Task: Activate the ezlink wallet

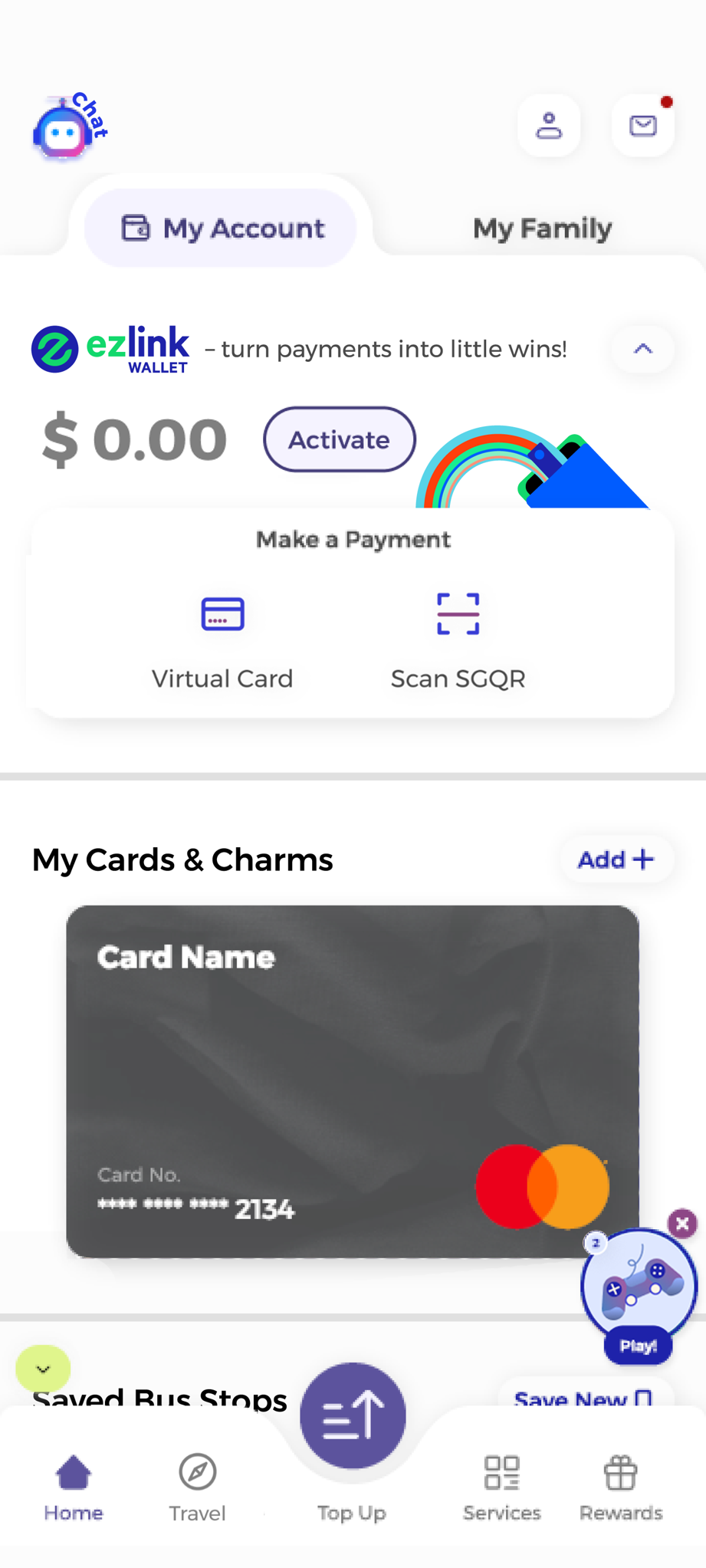Action: point(339,440)
